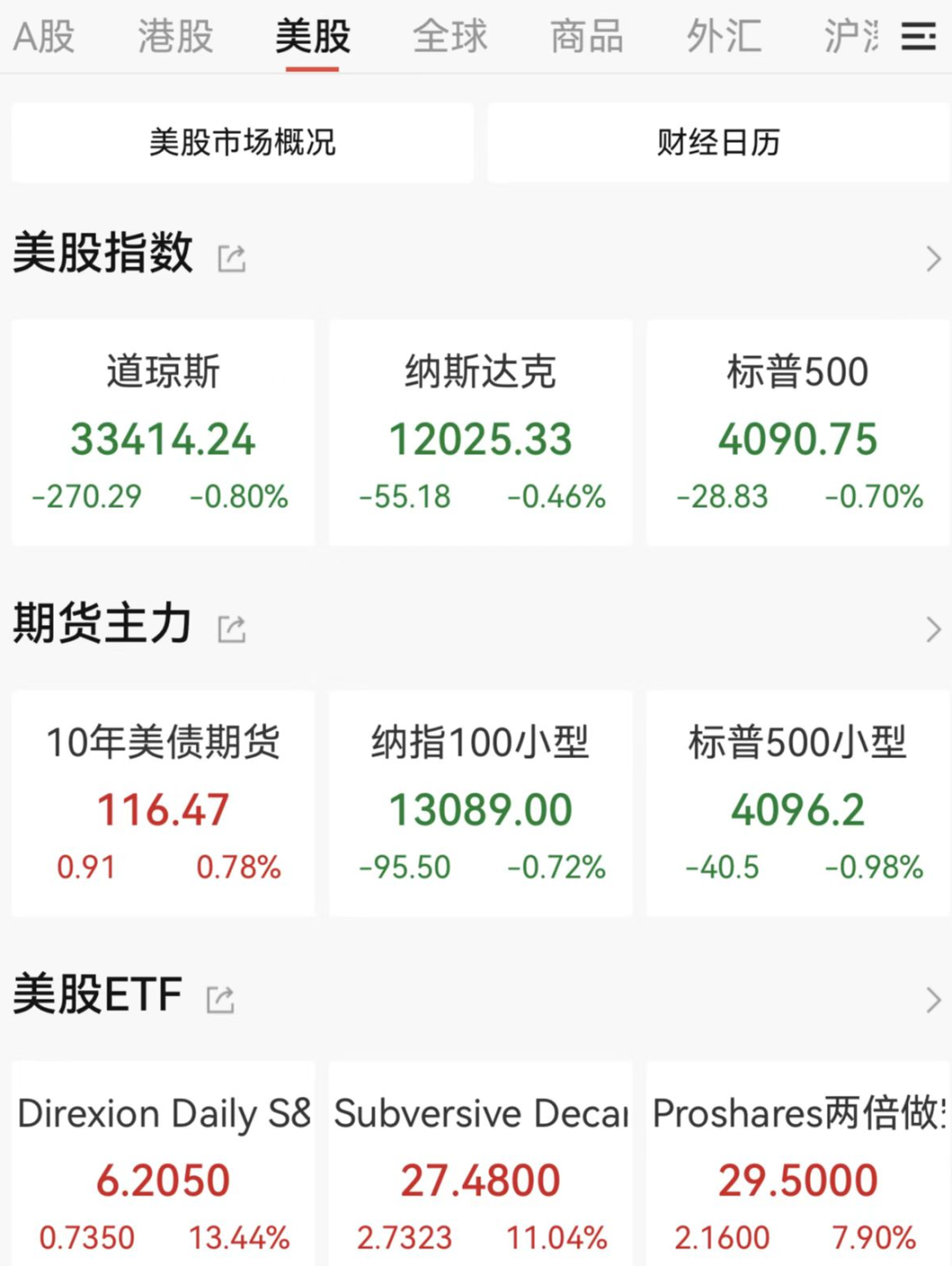The height and width of the screenshot is (1266, 952).
Task: Open the hamburger menu at top right
Action: point(917,37)
